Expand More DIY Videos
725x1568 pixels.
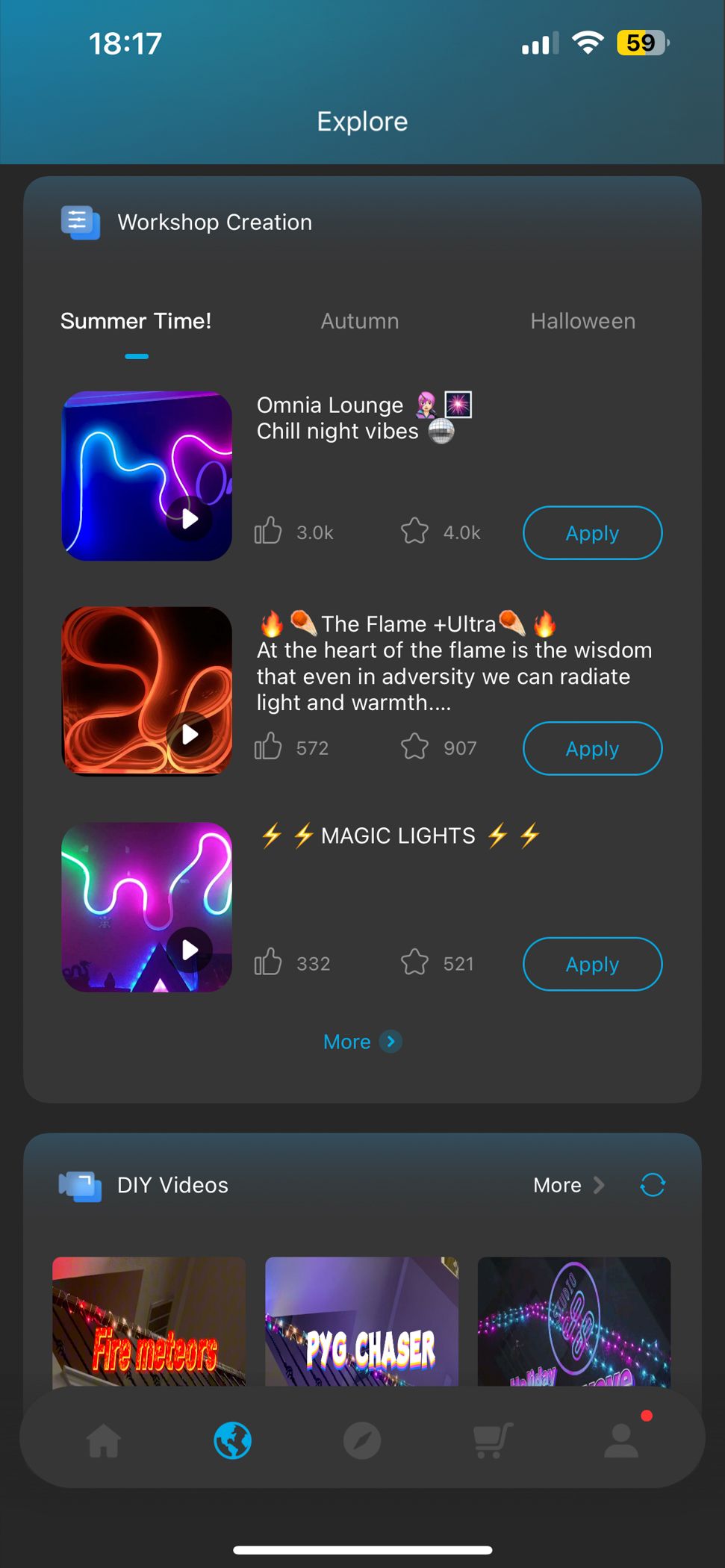[x=557, y=1185]
